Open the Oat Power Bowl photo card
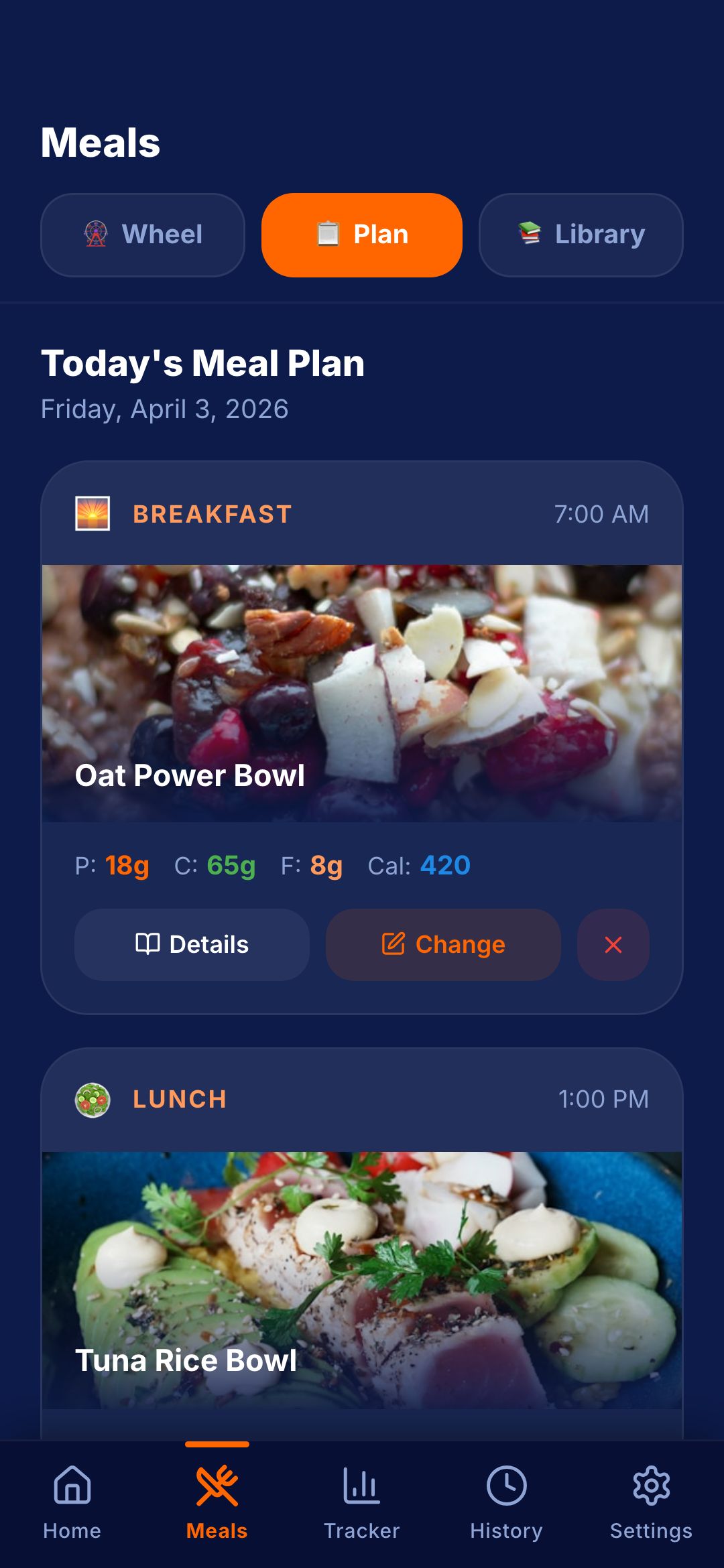The height and width of the screenshot is (1568, 724). click(x=362, y=693)
